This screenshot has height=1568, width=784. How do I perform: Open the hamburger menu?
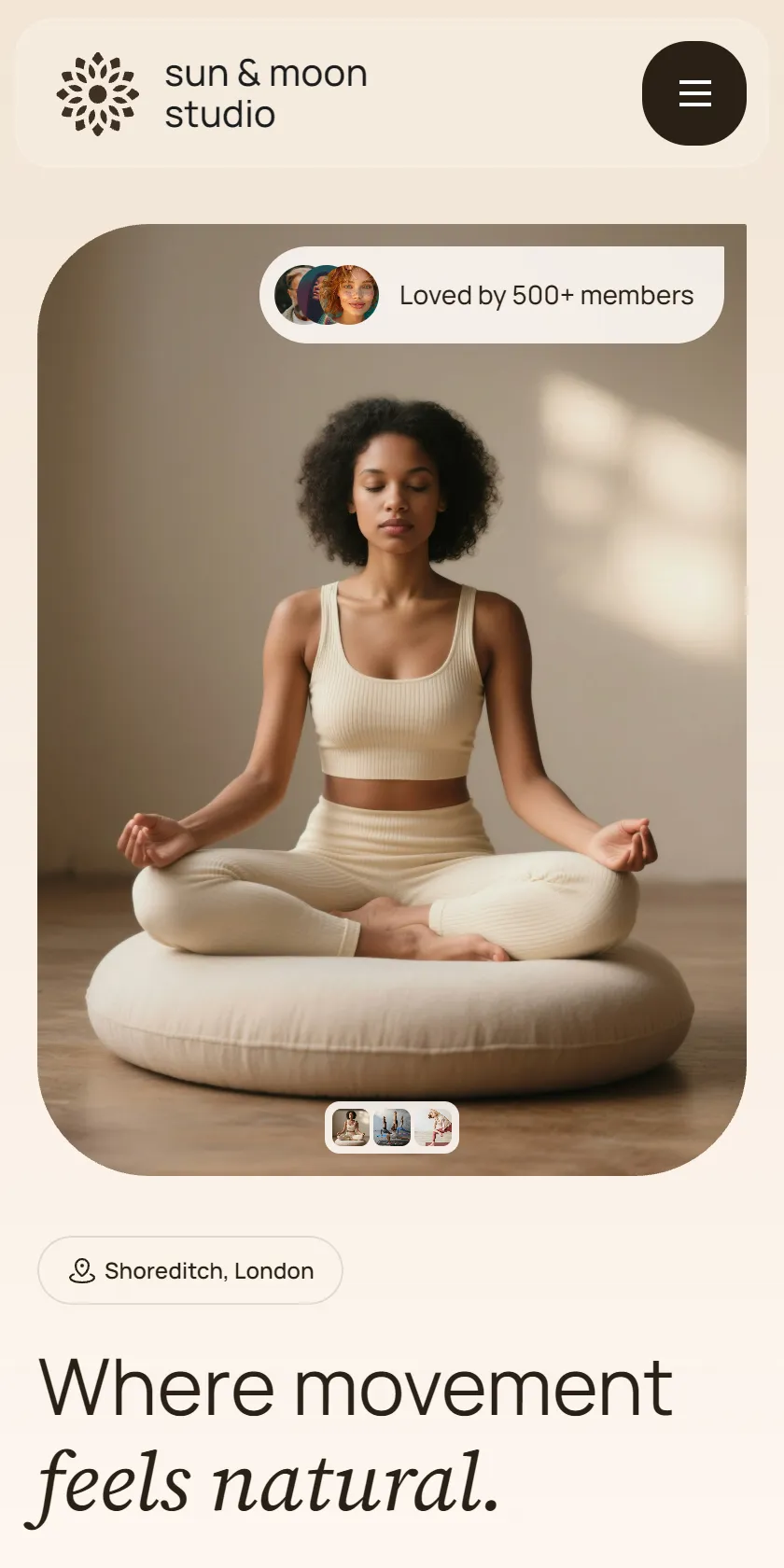pos(694,93)
